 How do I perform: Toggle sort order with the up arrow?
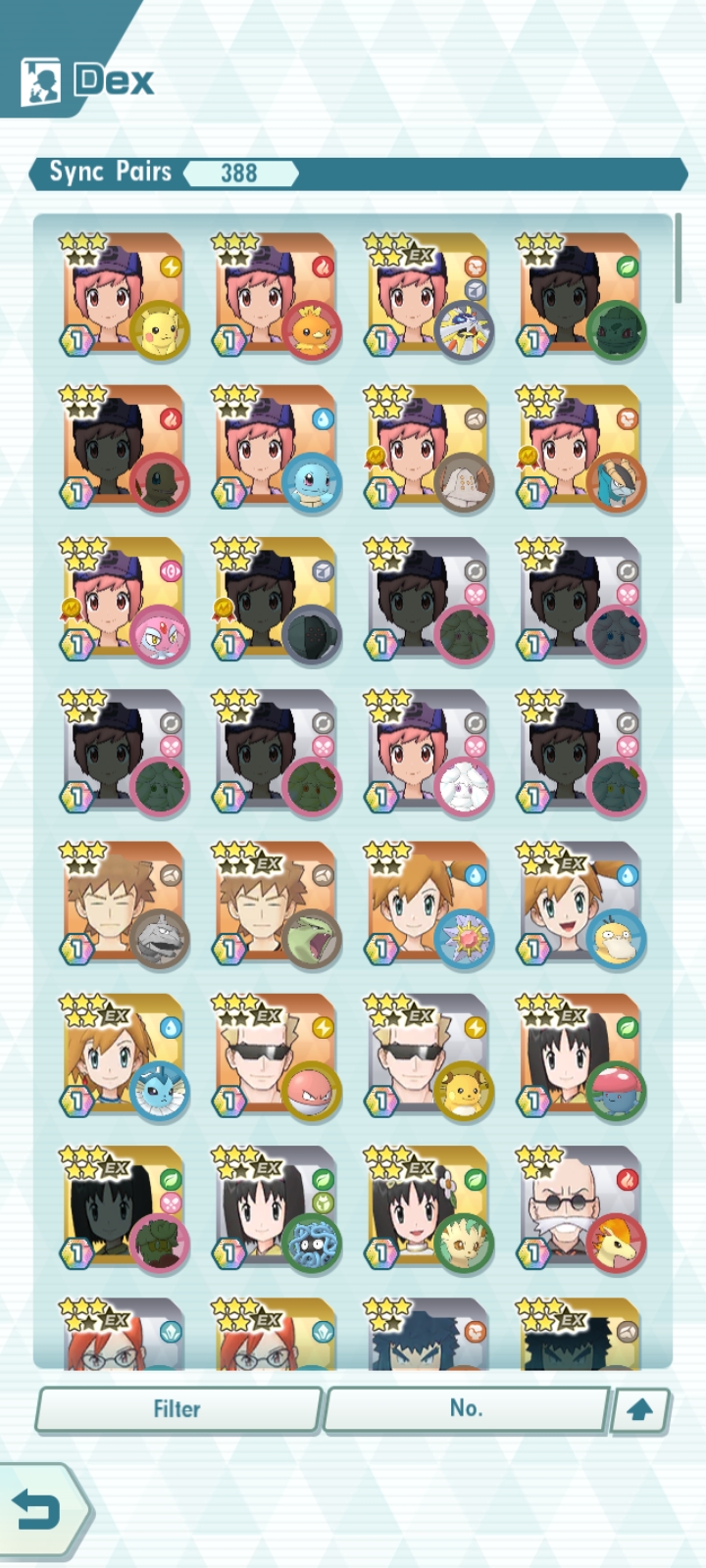pos(640,1410)
